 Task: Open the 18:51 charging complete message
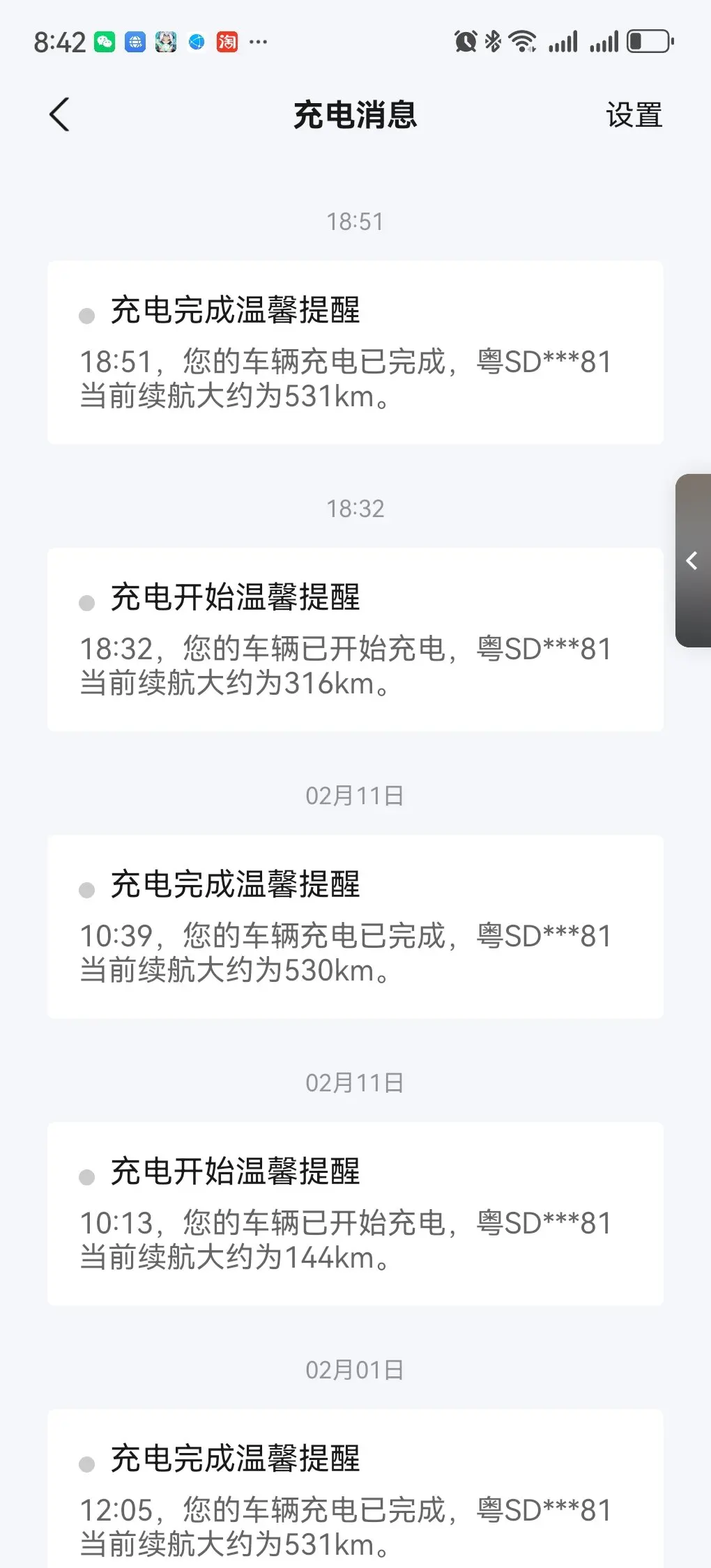tap(355, 353)
